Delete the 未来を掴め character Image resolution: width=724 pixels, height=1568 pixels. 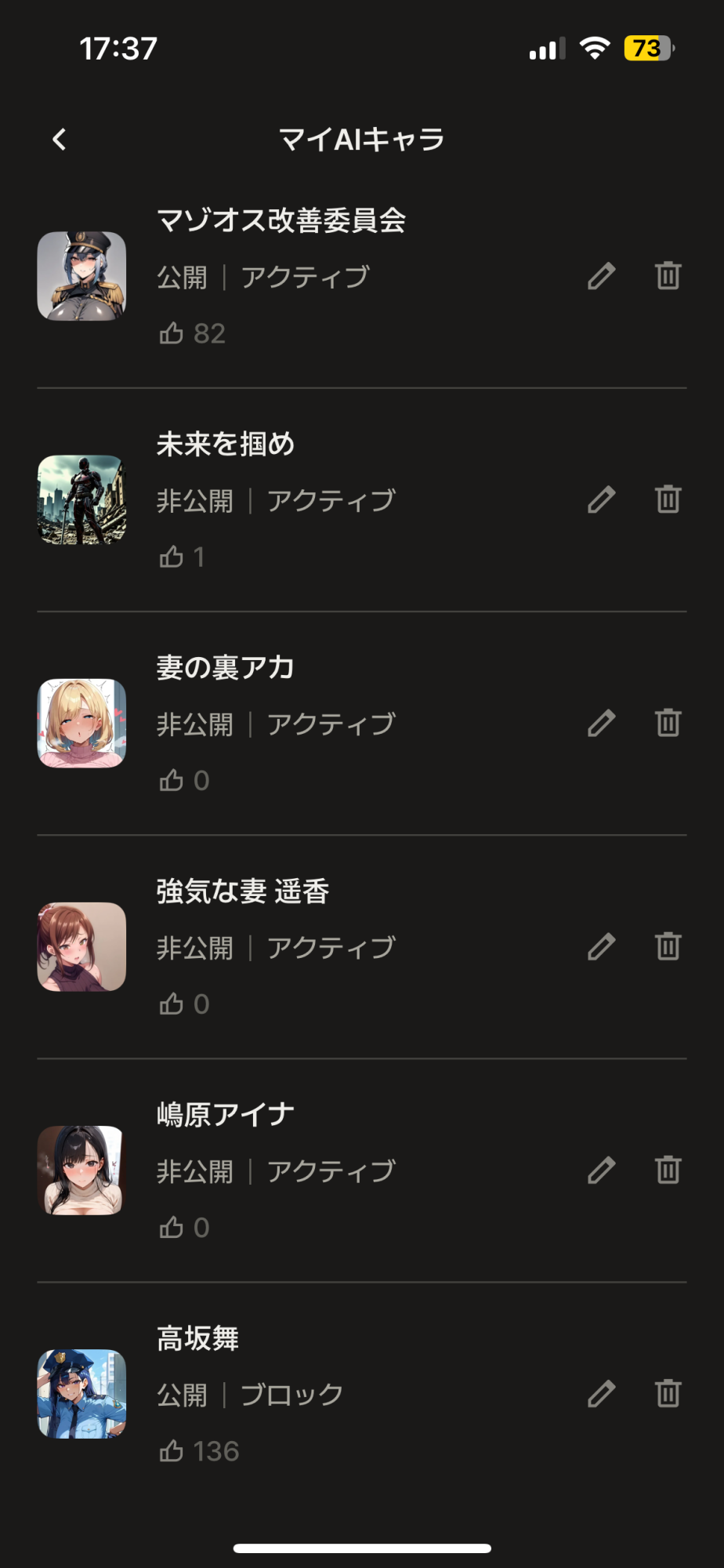tap(668, 499)
